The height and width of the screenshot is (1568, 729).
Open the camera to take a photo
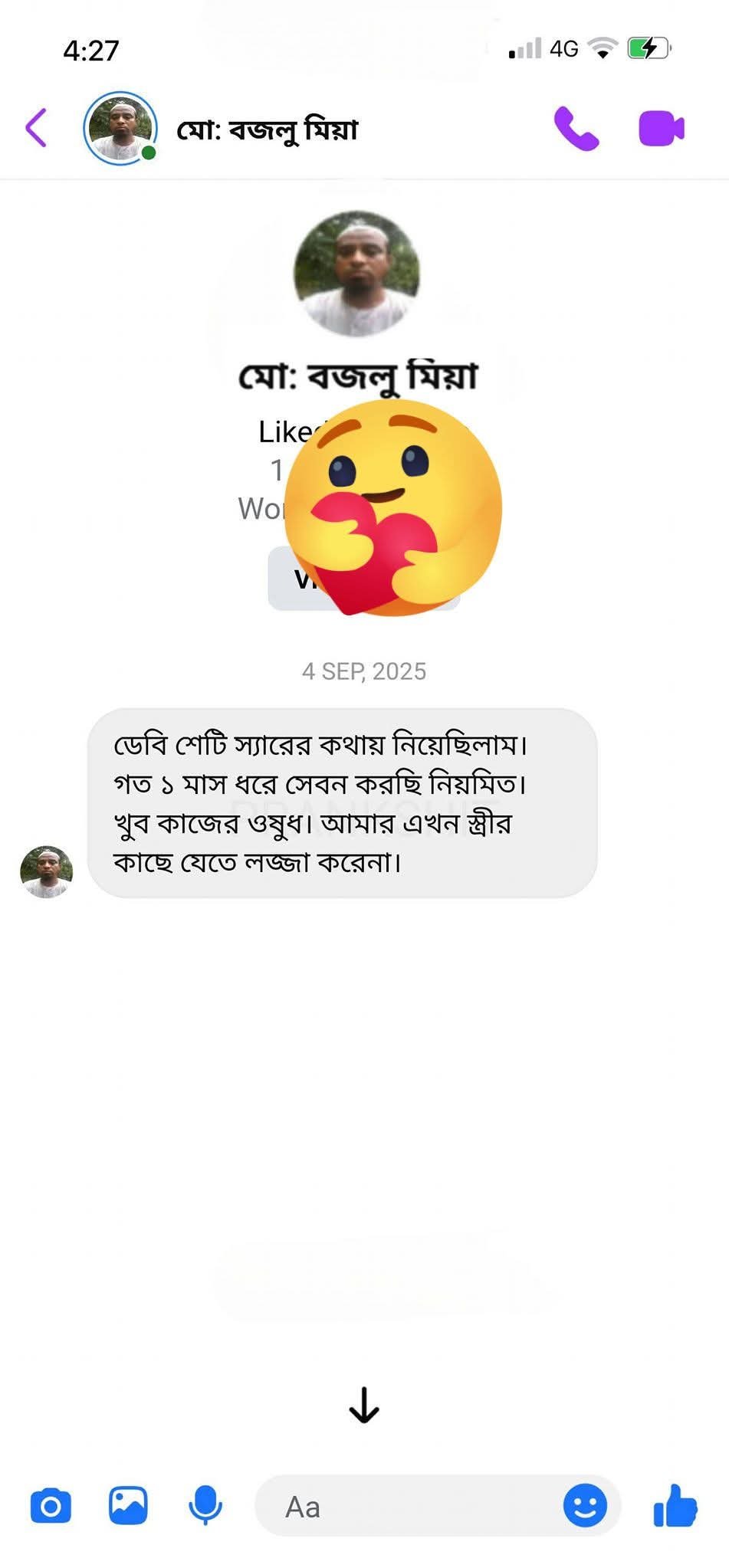[51, 1506]
